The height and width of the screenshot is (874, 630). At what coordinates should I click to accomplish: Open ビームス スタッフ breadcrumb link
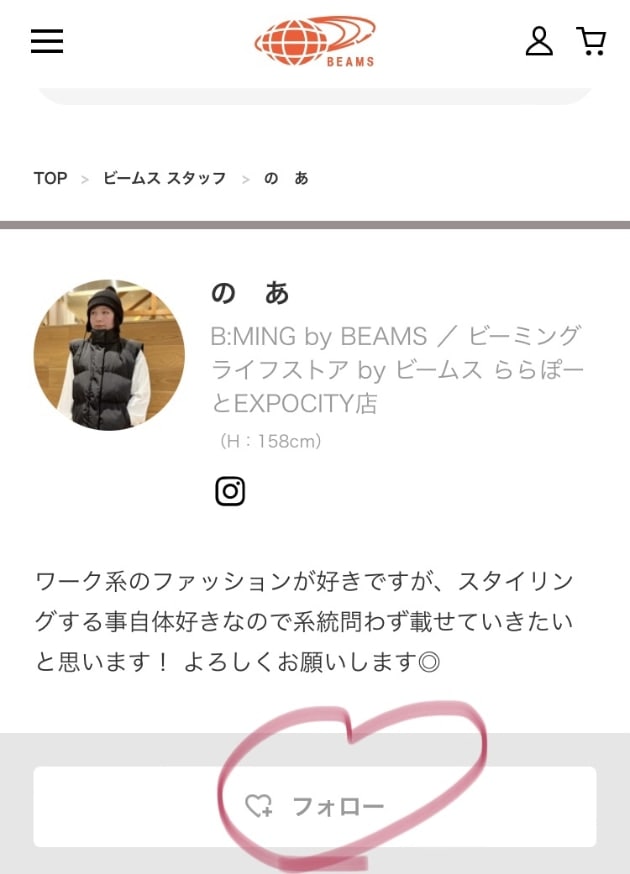[x=164, y=178]
